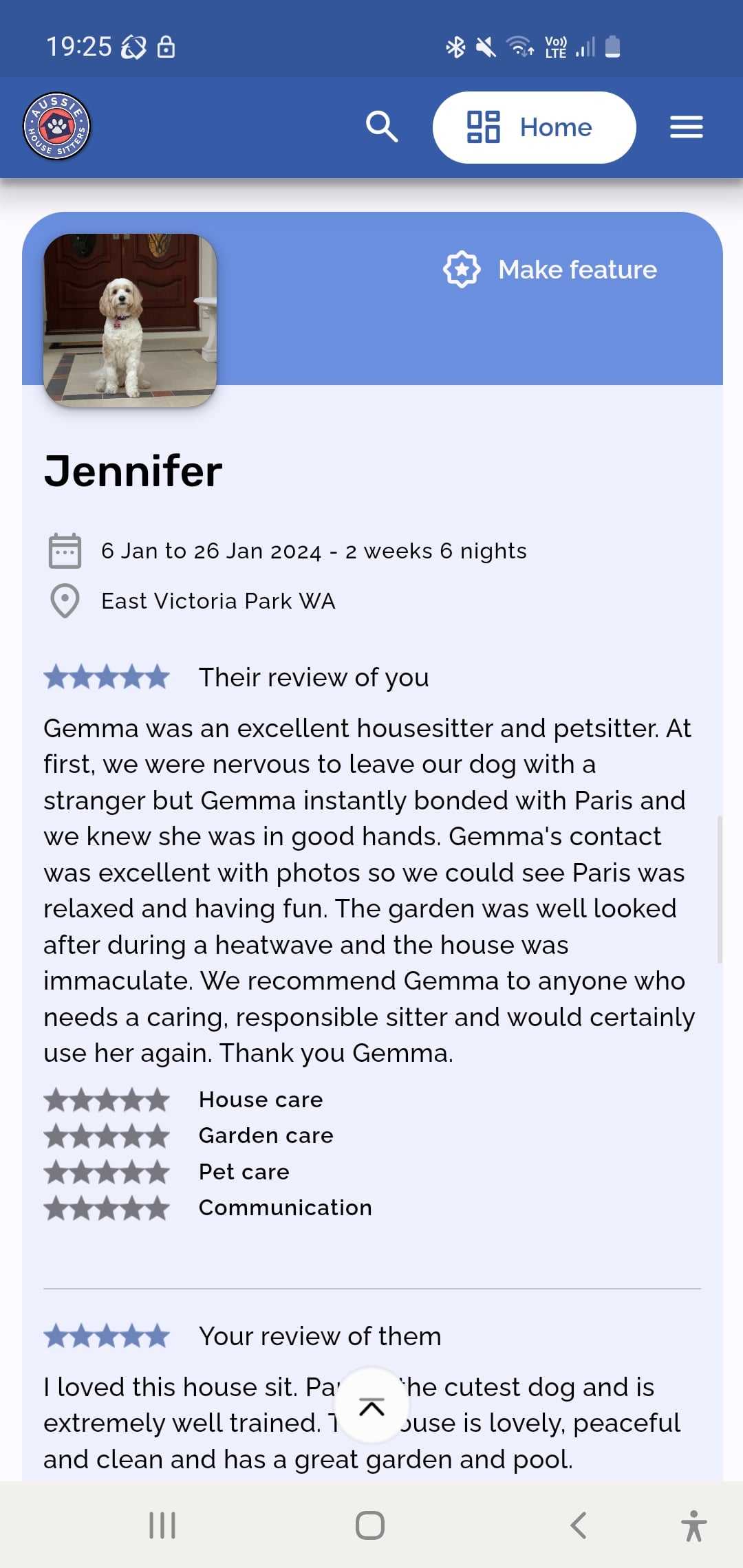Image resolution: width=743 pixels, height=1568 pixels.
Task: Open recent apps overview
Action: (162, 1525)
